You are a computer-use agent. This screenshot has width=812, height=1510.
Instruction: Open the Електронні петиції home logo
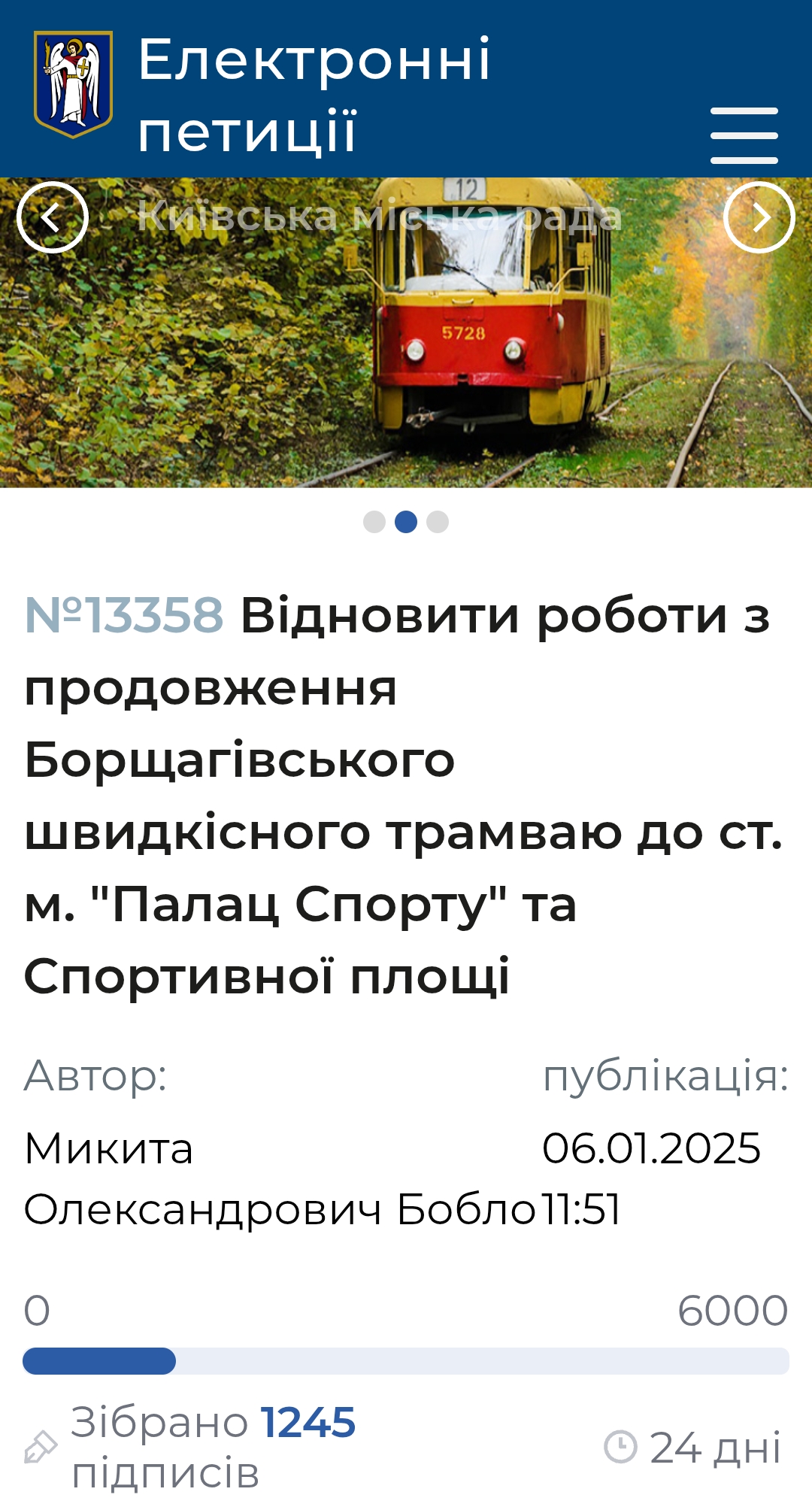(x=74, y=84)
